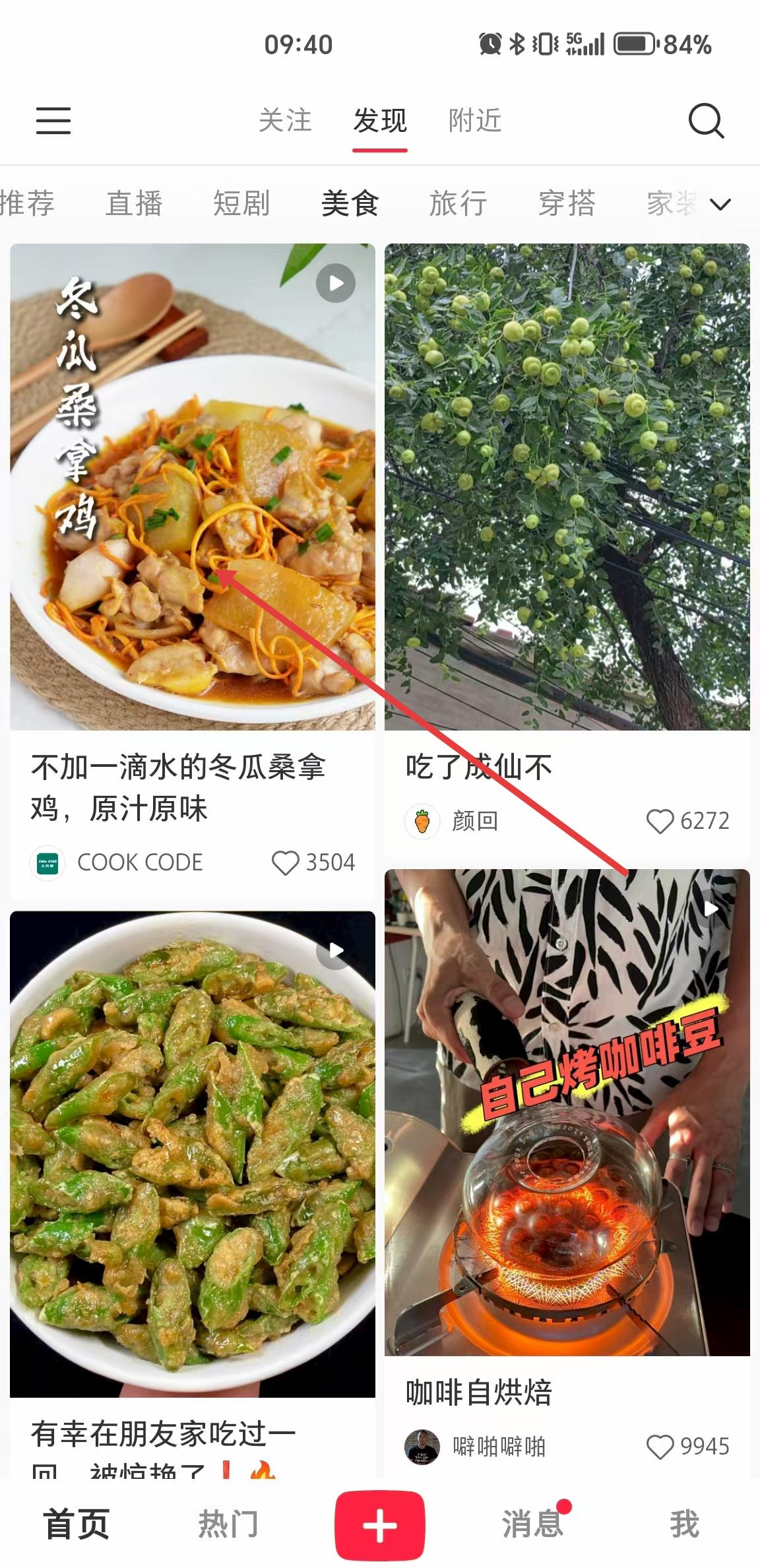760x1568 pixels.
Task: Select the 穿搭 category
Action: 567,203
